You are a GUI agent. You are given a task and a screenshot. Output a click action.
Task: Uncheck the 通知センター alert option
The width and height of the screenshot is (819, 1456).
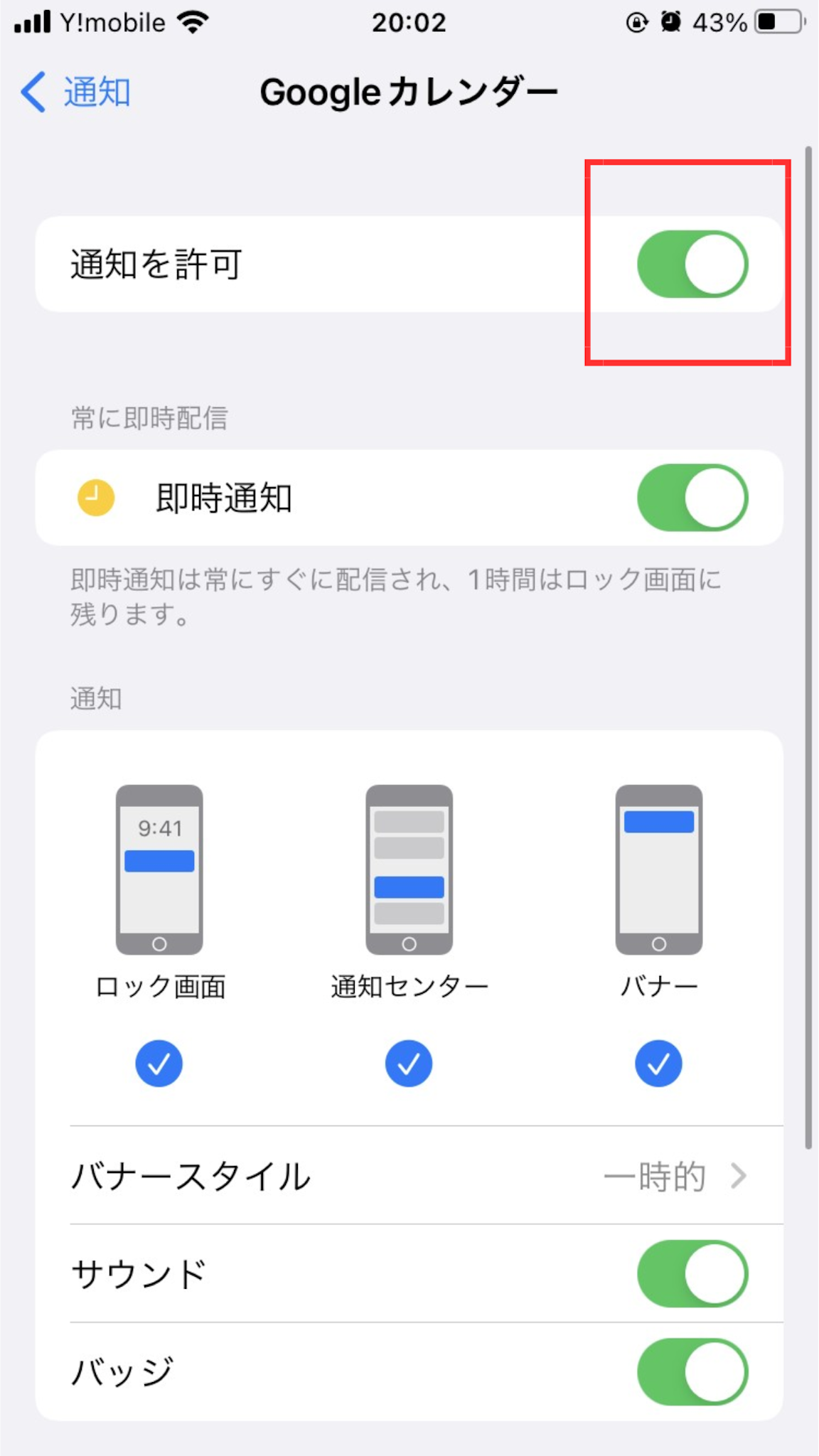tap(409, 1063)
